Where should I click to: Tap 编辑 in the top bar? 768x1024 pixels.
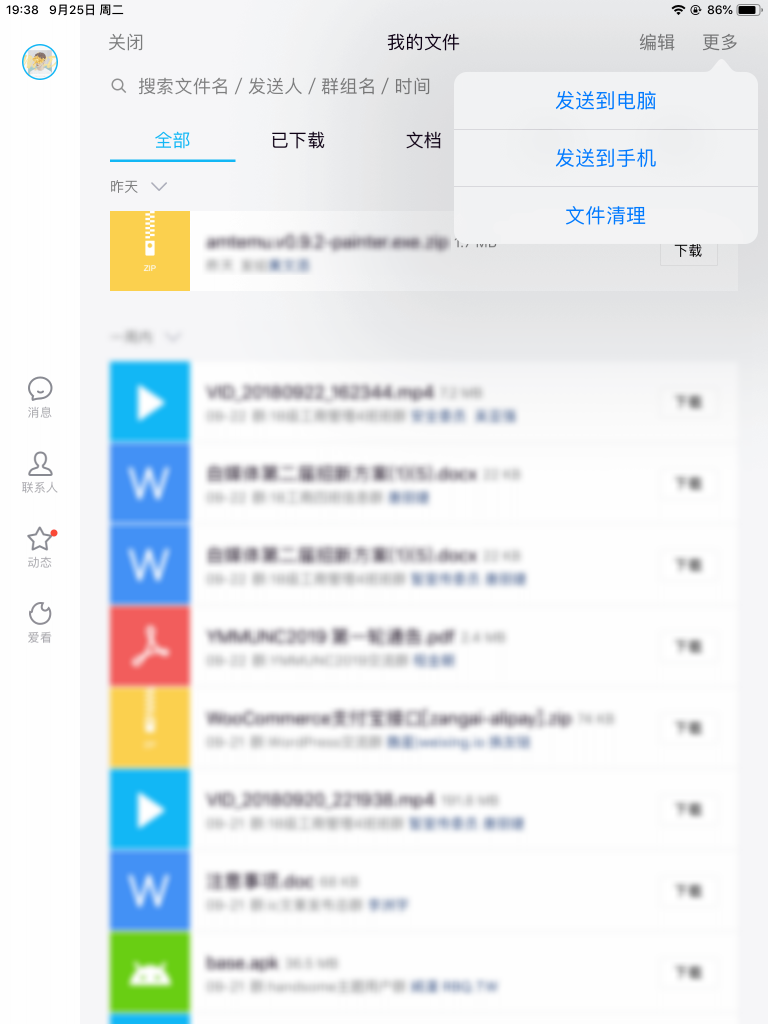(657, 43)
